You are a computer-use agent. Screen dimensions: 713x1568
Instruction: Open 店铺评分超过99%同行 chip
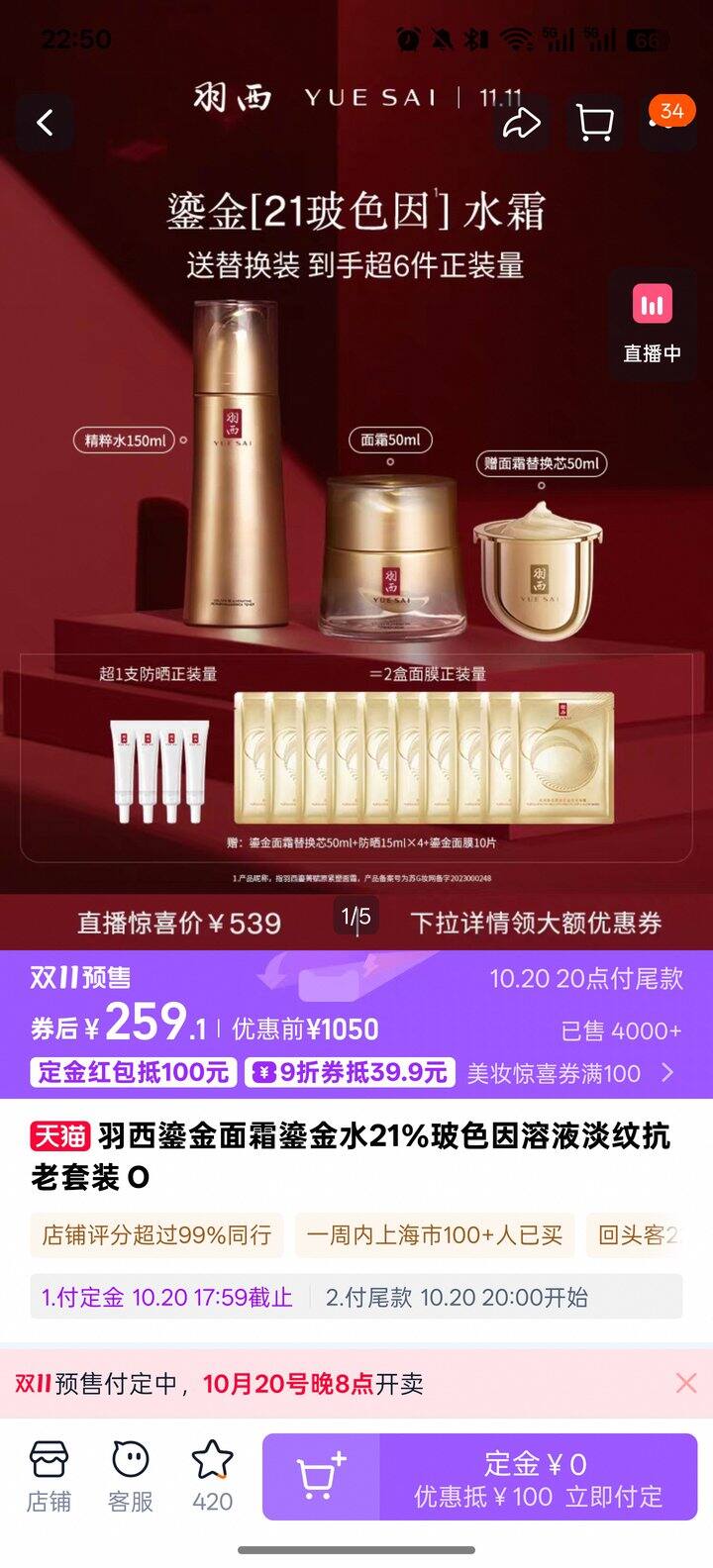pos(156,1234)
